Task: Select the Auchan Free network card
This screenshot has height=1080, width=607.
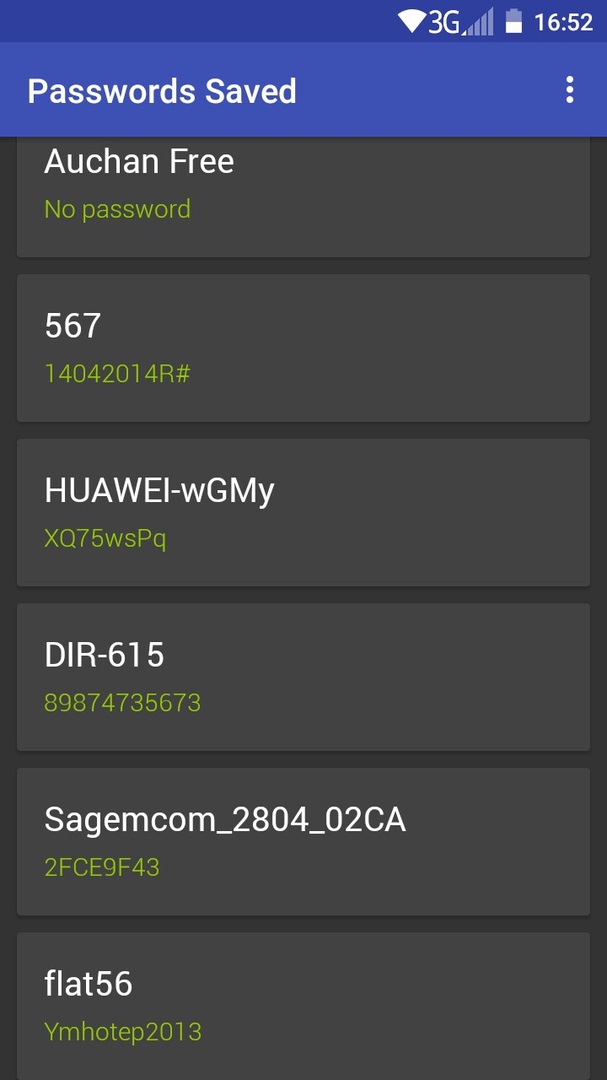Action: click(303, 195)
